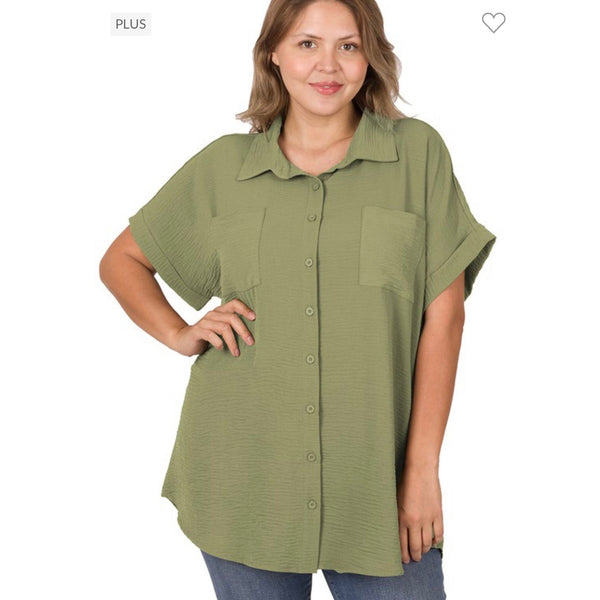Image resolution: width=600 pixels, height=600 pixels.
Task: Add the green shirt to wishlist
Action: (x=493, y=23)
